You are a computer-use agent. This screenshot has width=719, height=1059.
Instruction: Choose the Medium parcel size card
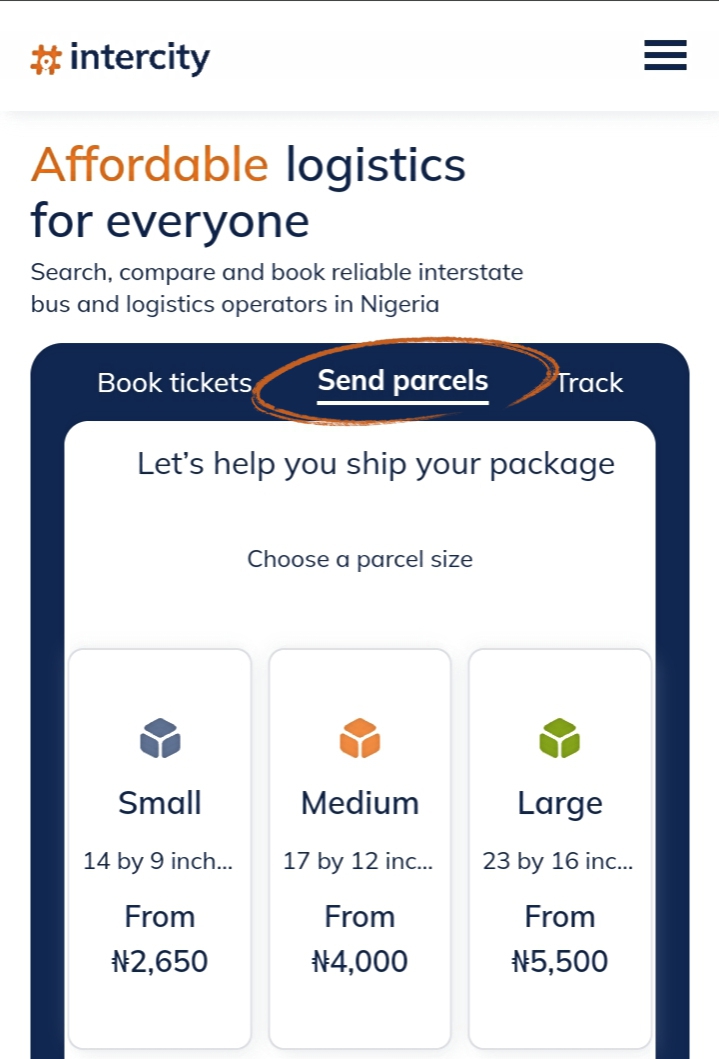click(360, 846)
